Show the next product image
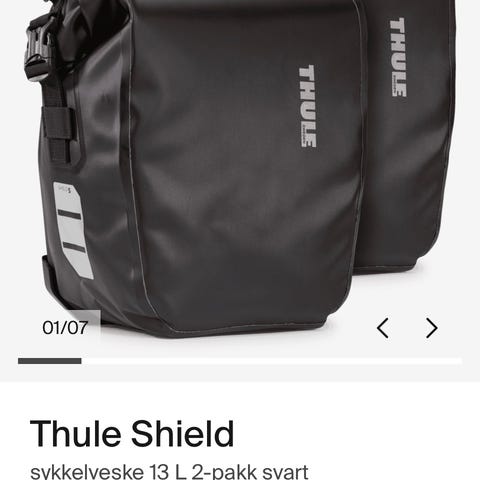Viewport: 480px width, 480px height. tap(432, 328)
